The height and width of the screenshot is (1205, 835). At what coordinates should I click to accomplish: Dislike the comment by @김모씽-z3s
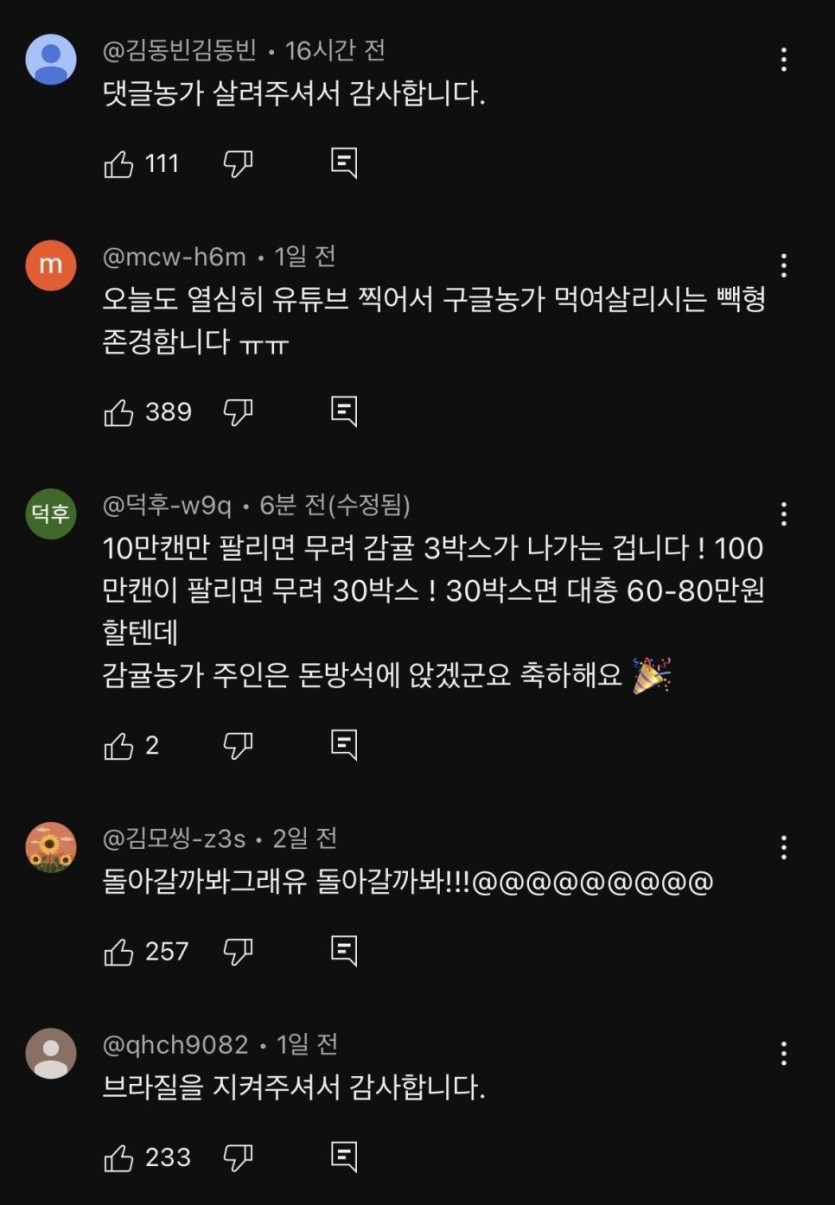237,952
